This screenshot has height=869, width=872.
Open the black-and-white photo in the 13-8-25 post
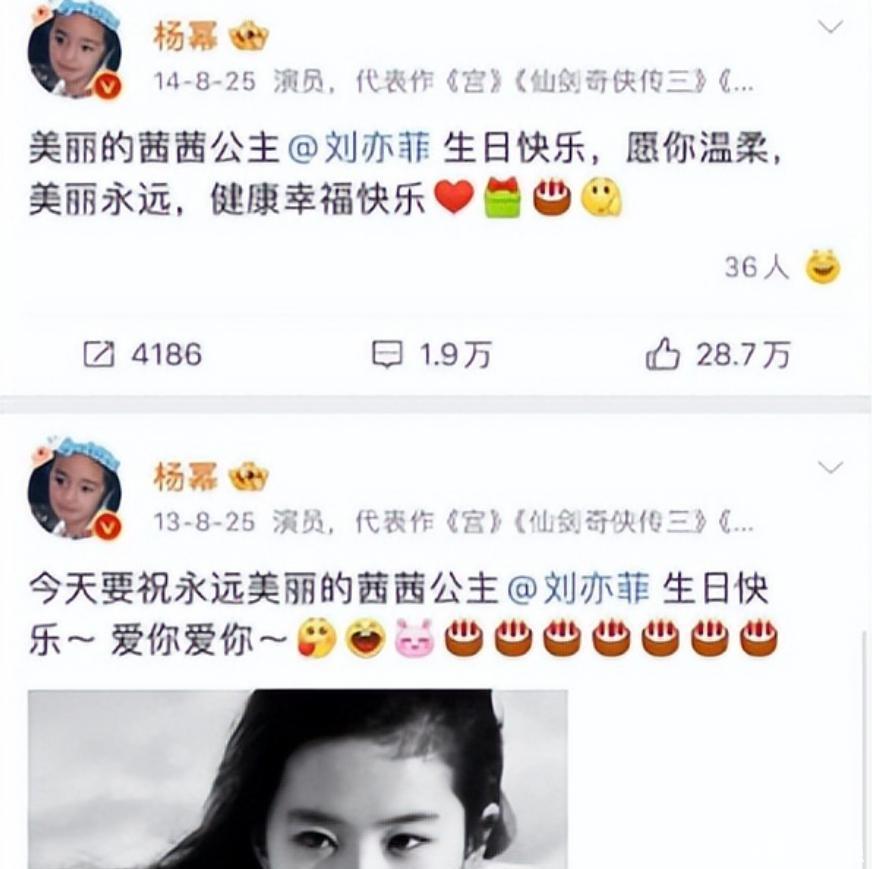[297, 778]
